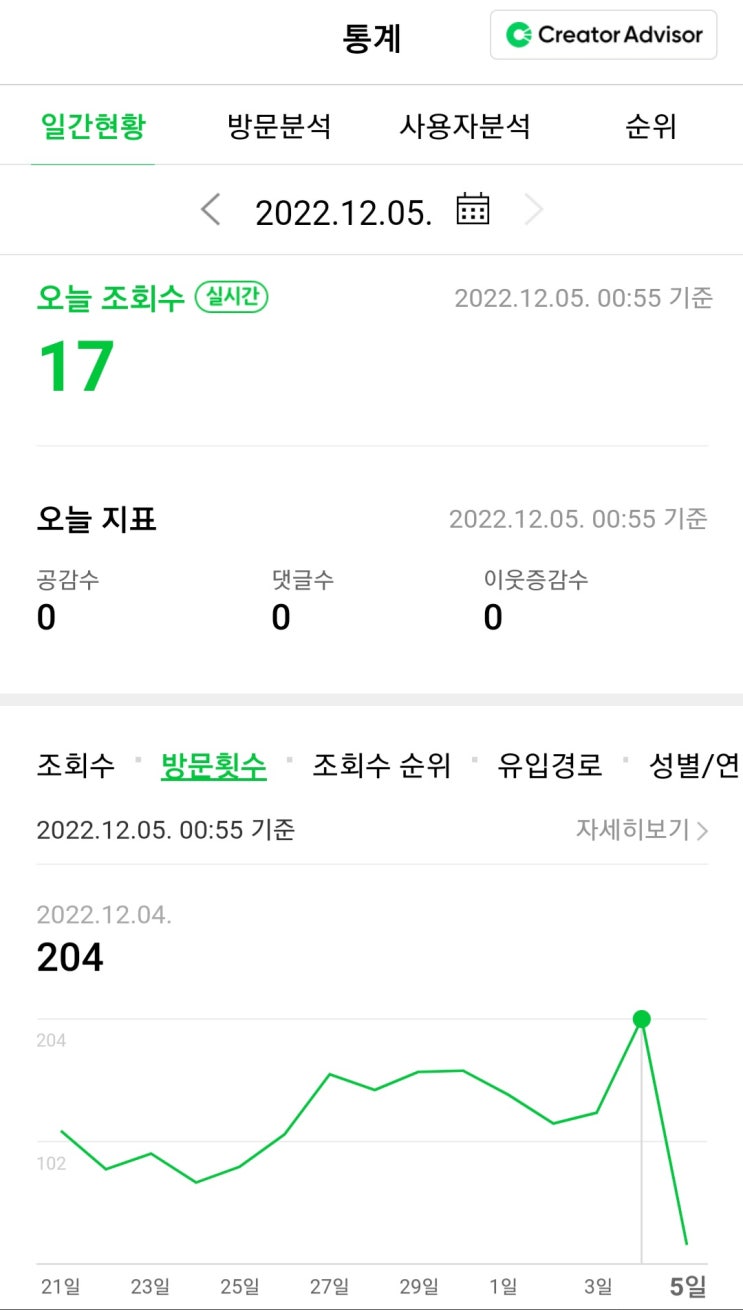Screen dimensions: 743x1310
Task: Open 자세히보기 for visit details
Action: (641, 830)
